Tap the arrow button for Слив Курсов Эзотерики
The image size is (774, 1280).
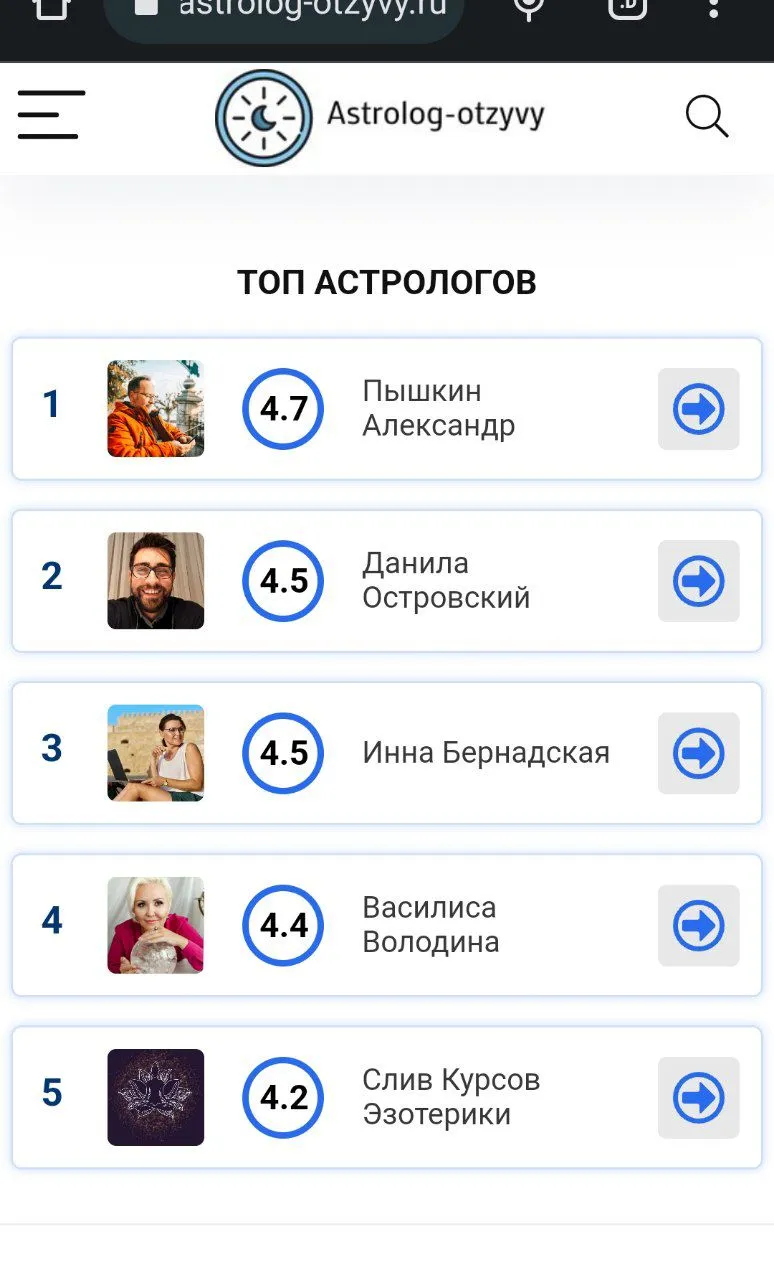coord(698,1097)
